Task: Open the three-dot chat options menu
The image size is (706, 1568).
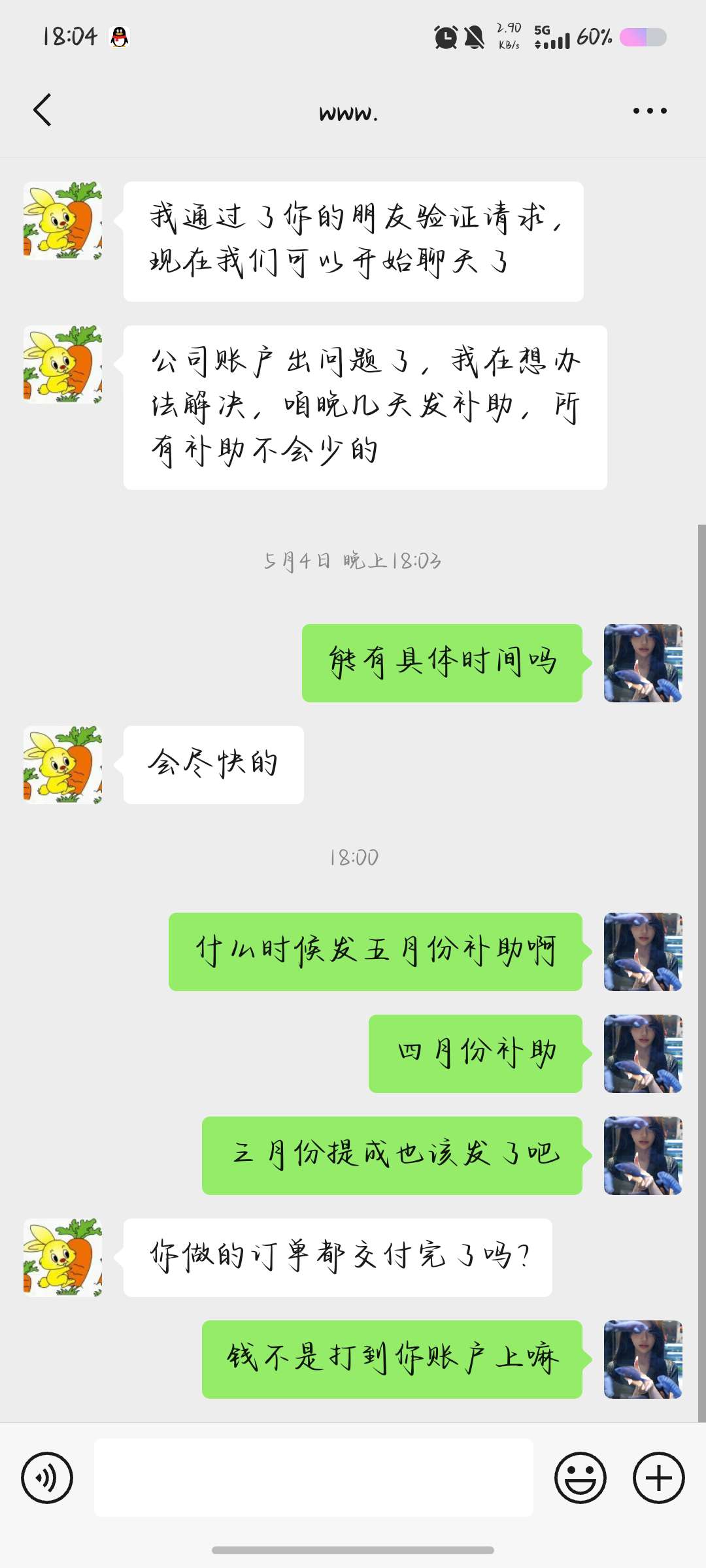Action: (x=649, y=111)
